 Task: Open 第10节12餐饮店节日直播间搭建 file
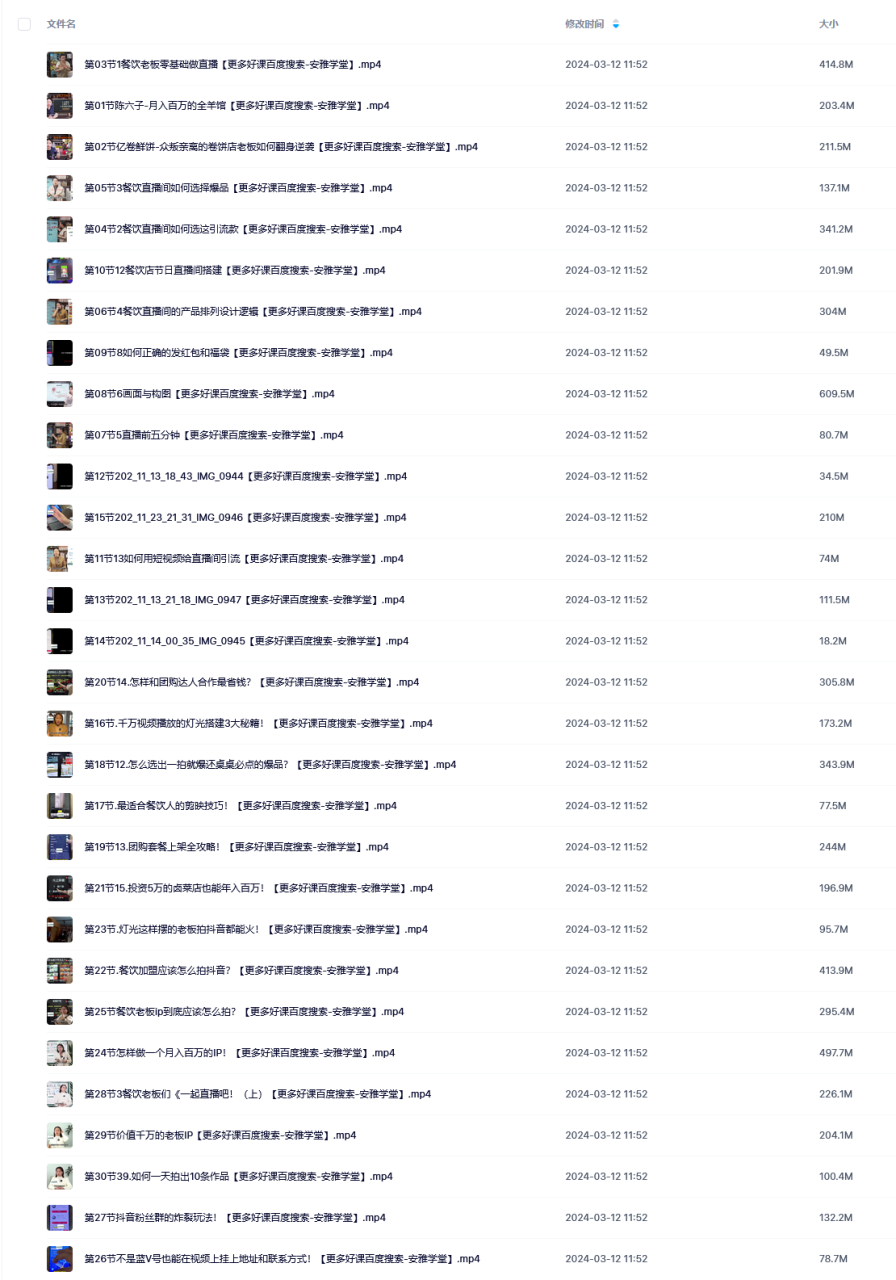(x=234, y=270)
